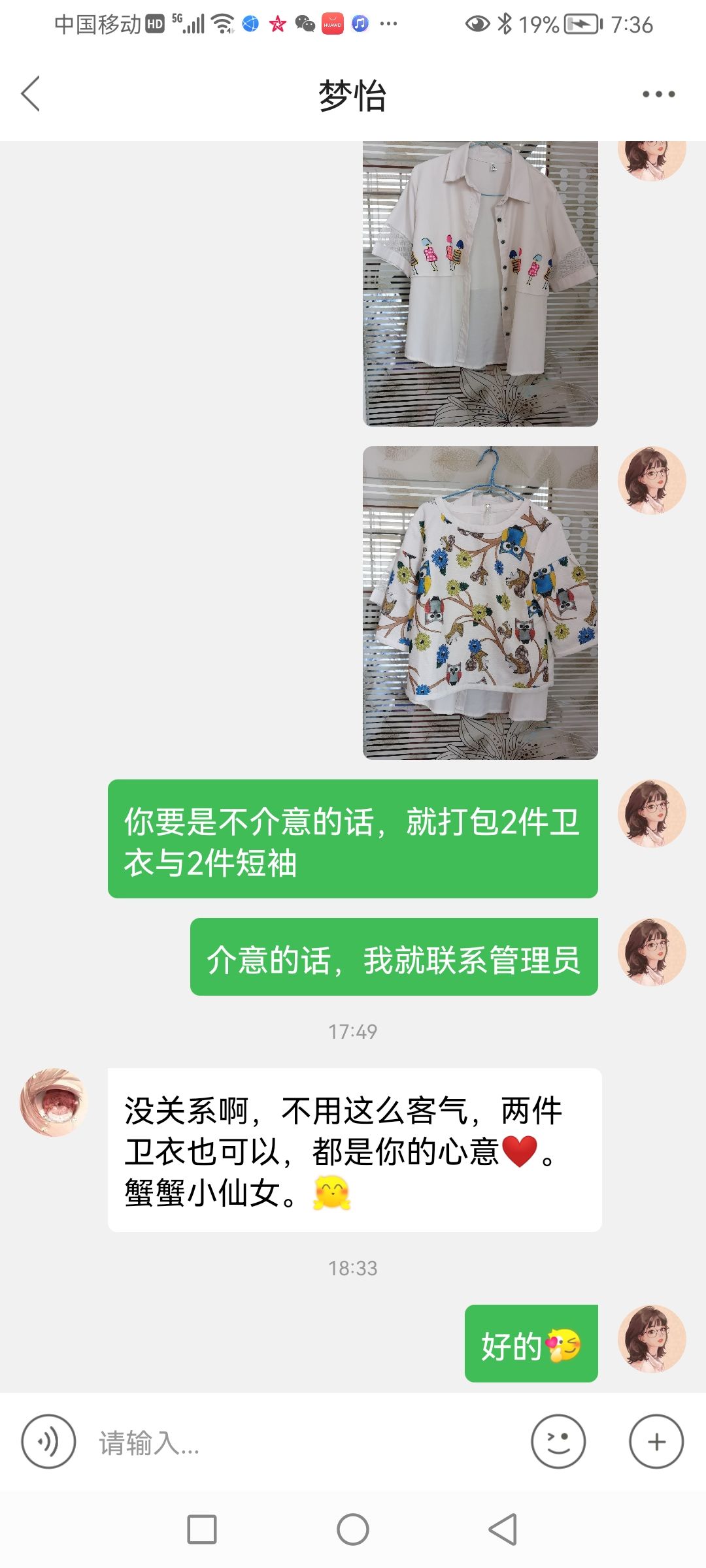Open the owl print top photo
This screenshot has width=706, height=1568.
coord(480,602)
